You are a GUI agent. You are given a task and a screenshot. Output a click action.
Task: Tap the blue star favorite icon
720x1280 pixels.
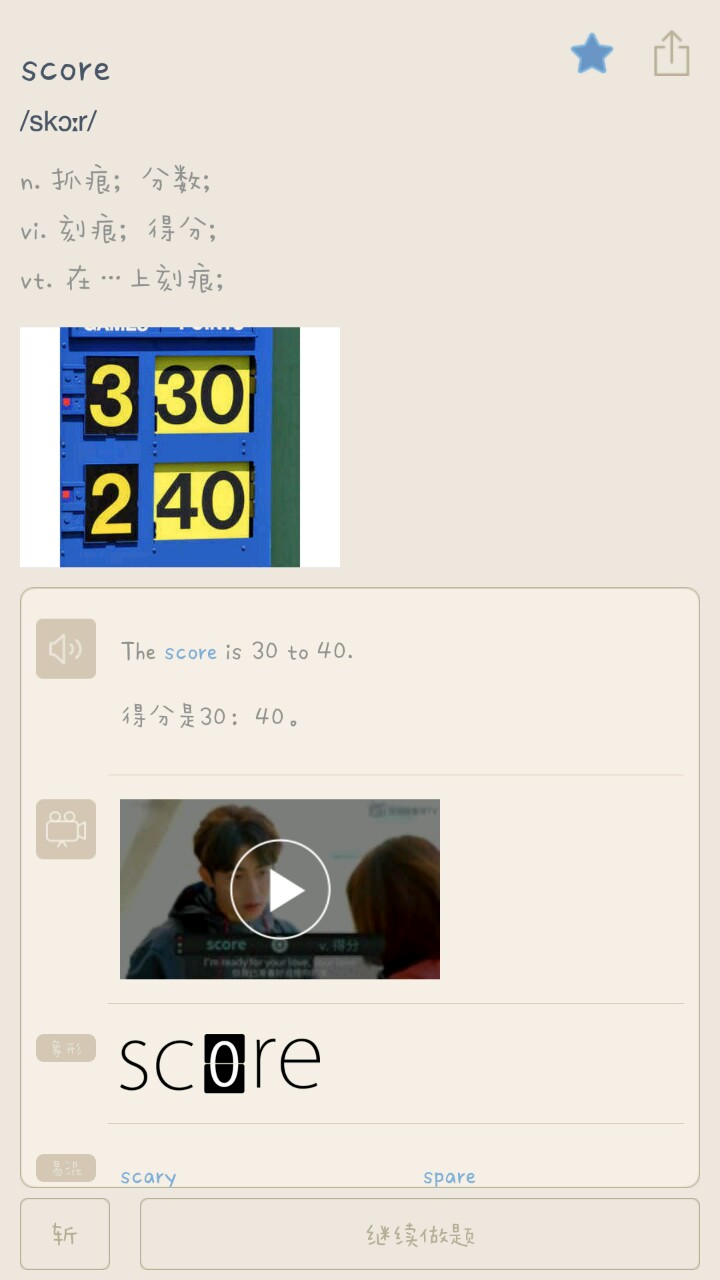591,54
